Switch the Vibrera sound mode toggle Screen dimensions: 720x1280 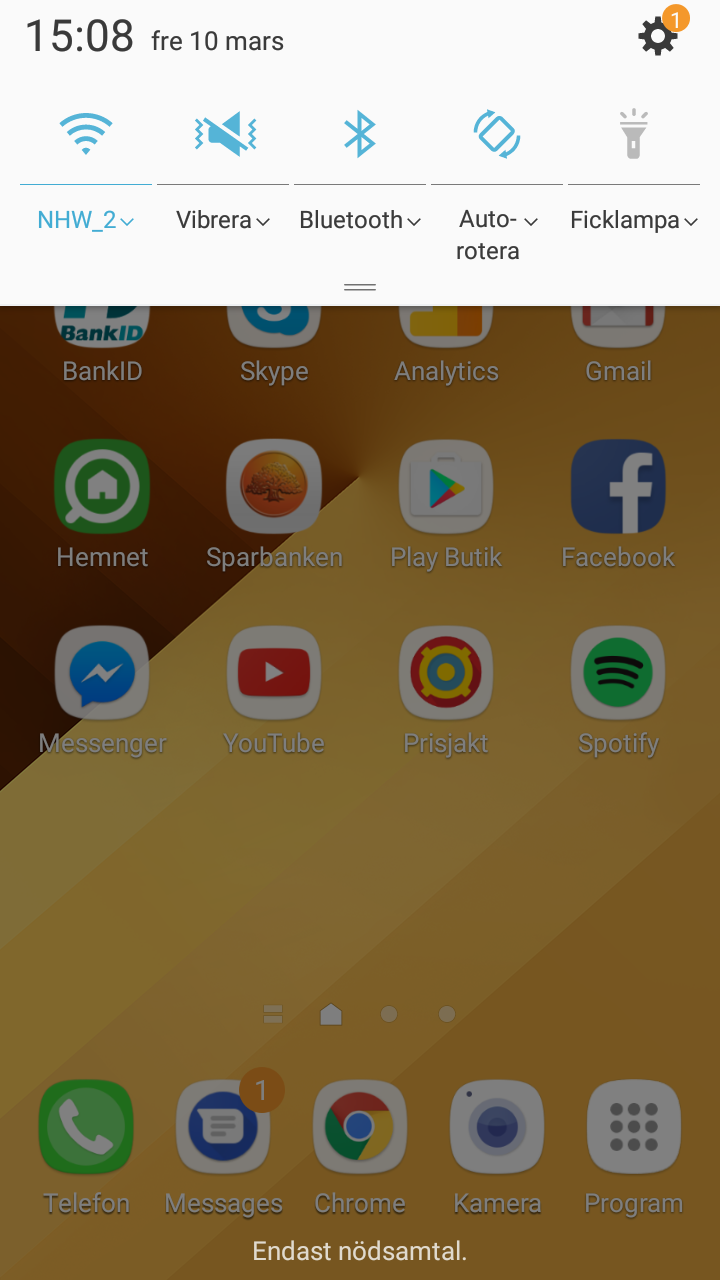click(226, 134)
